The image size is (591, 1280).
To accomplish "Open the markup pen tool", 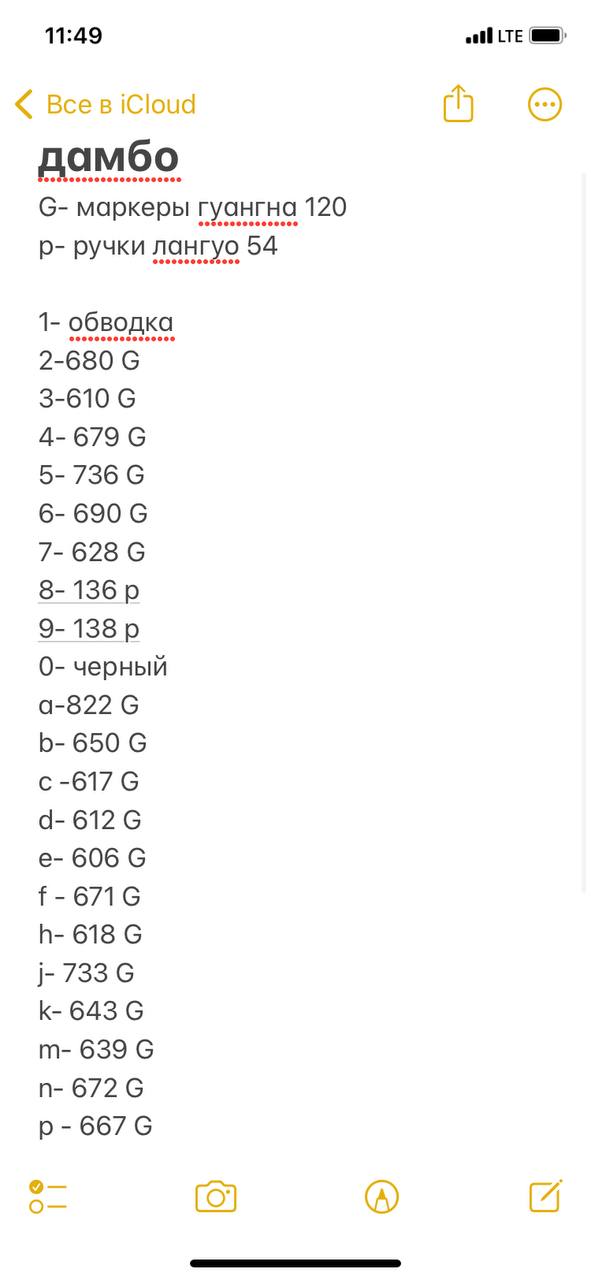I will point(382,1196).
